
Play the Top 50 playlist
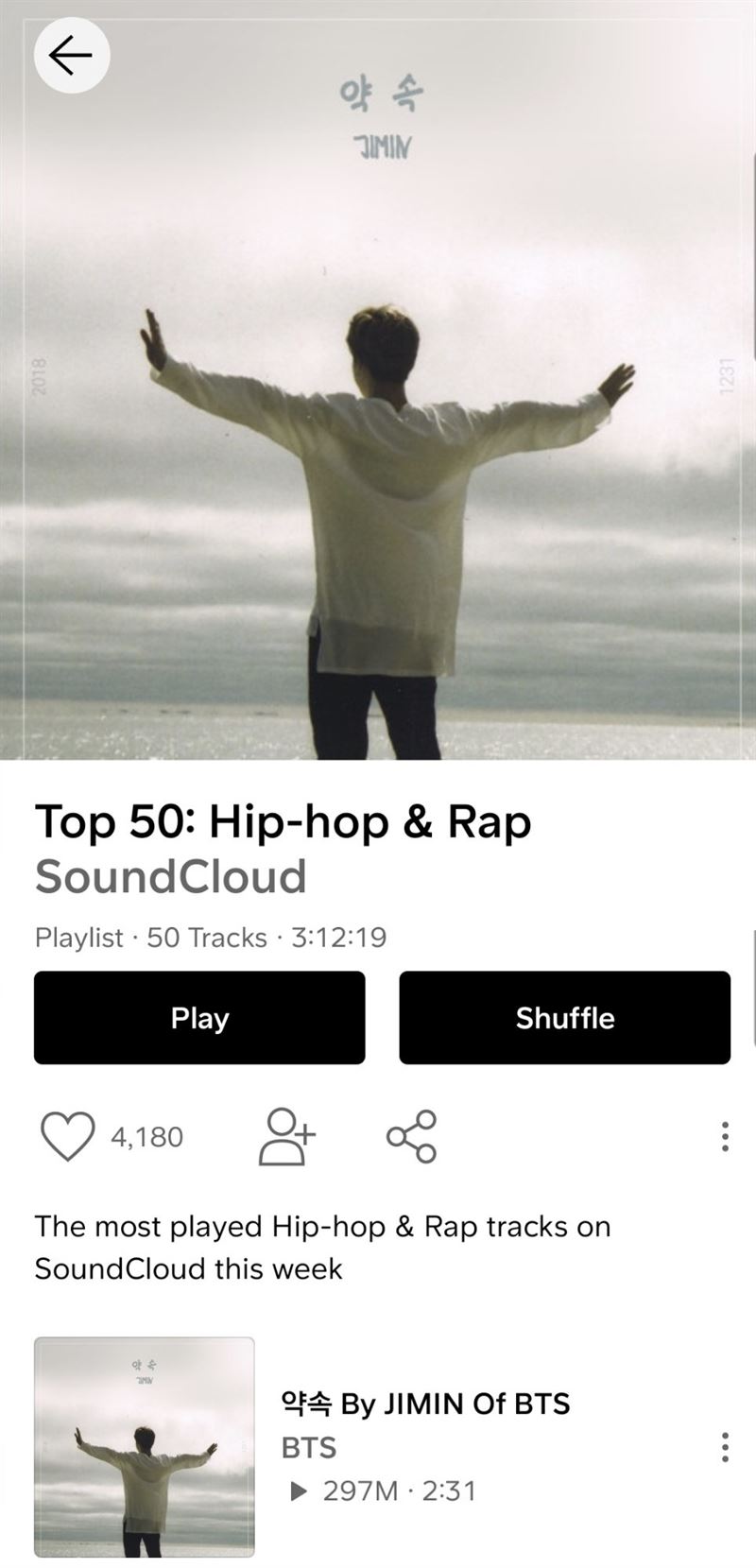[199, 1018]
